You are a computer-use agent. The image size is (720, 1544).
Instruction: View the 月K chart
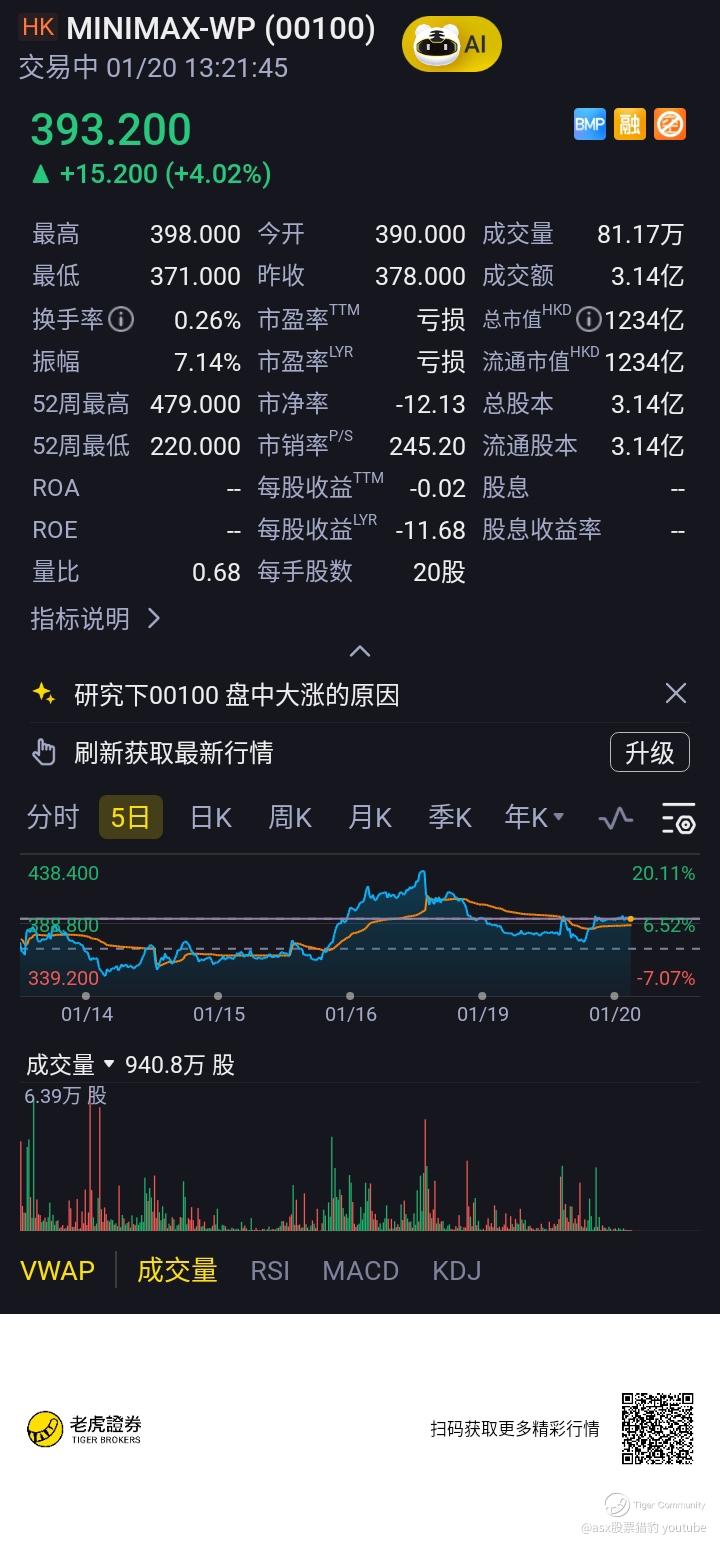(370, 818)
